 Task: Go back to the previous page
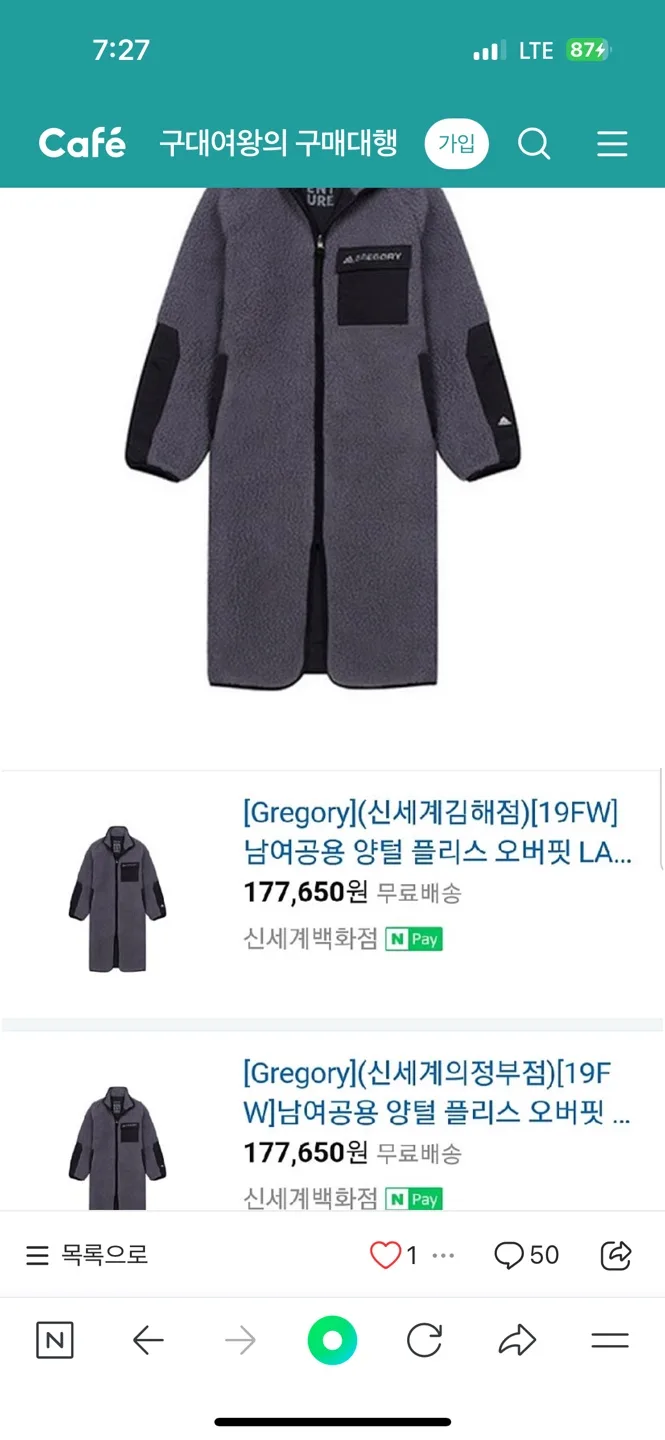(x=148, y=1340)
